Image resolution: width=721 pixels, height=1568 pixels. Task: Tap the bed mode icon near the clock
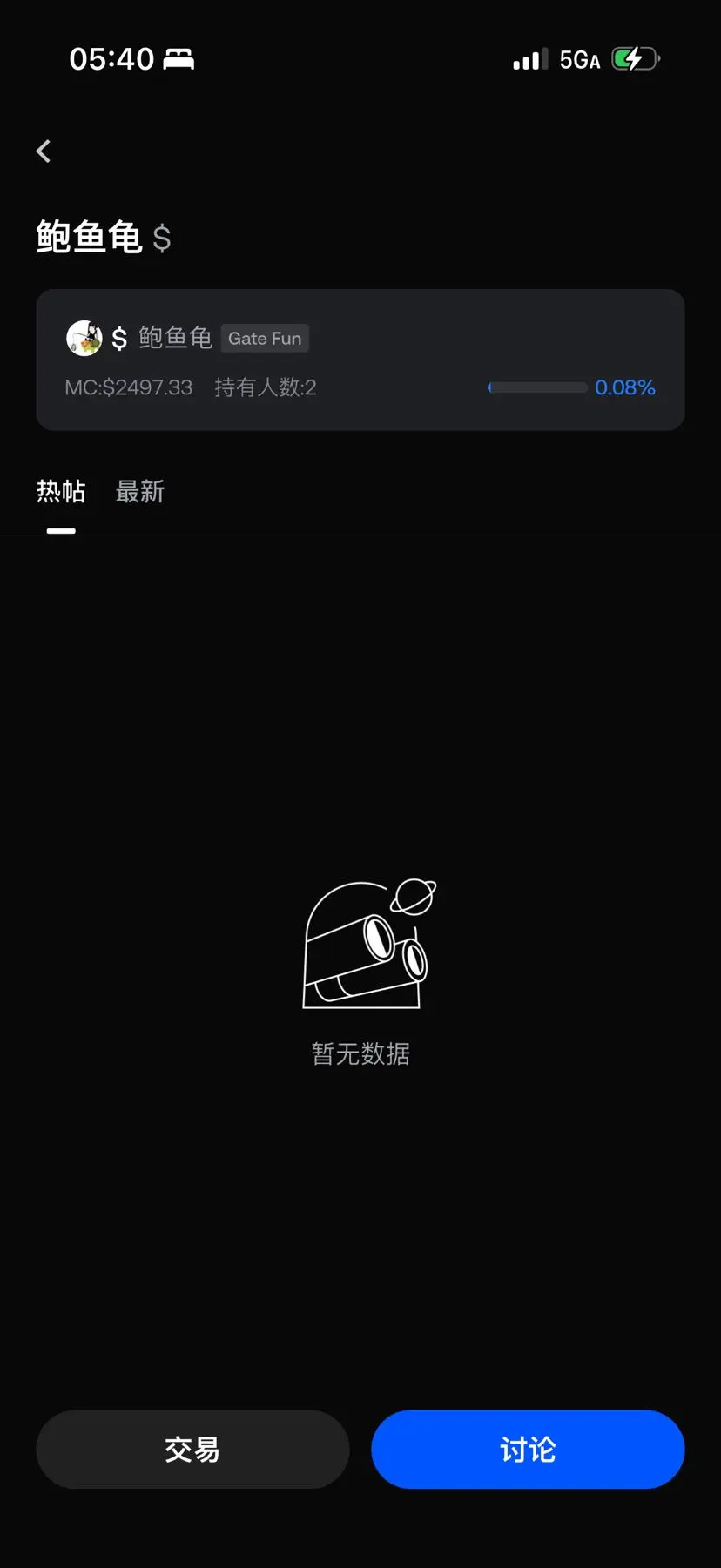(180, 58)
